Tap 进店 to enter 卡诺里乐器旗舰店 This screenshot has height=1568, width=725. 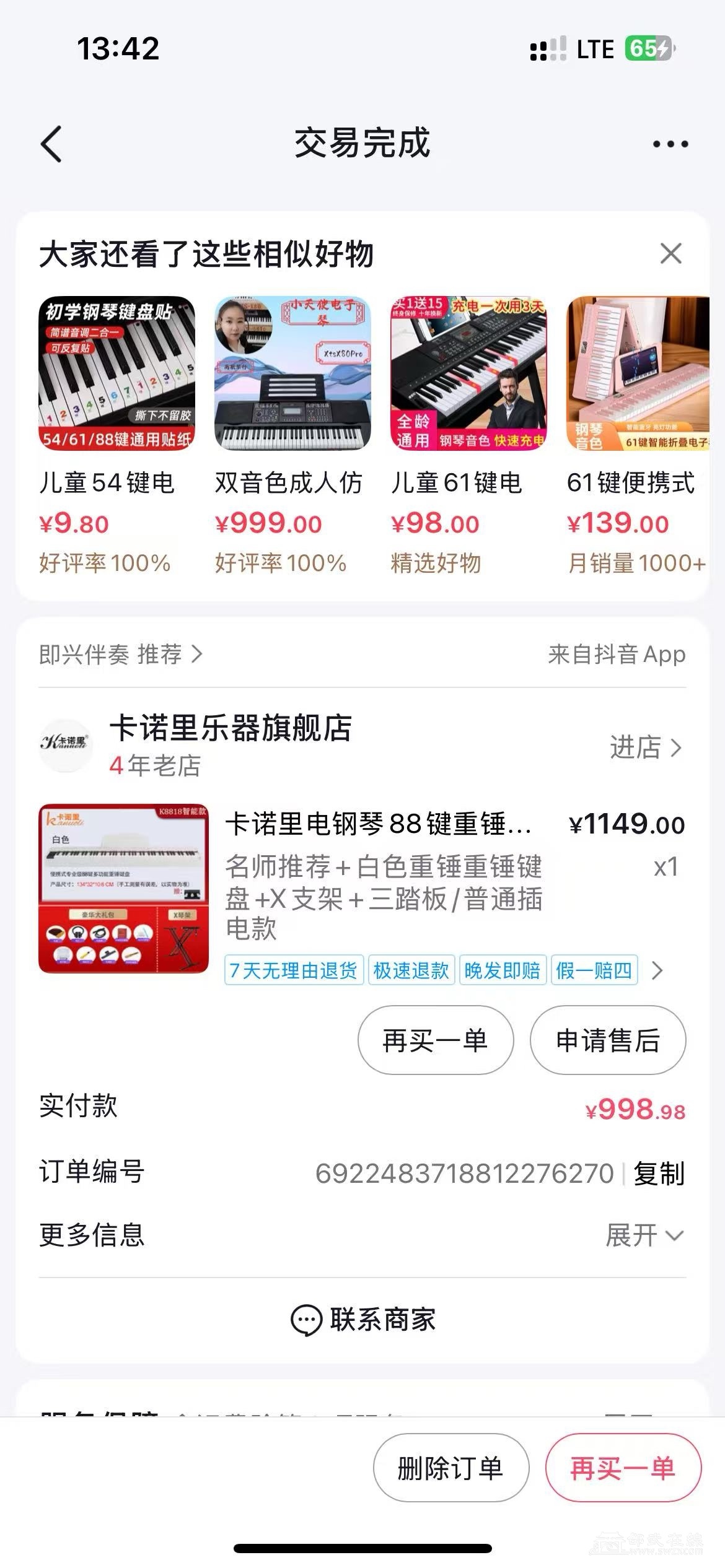645,747
